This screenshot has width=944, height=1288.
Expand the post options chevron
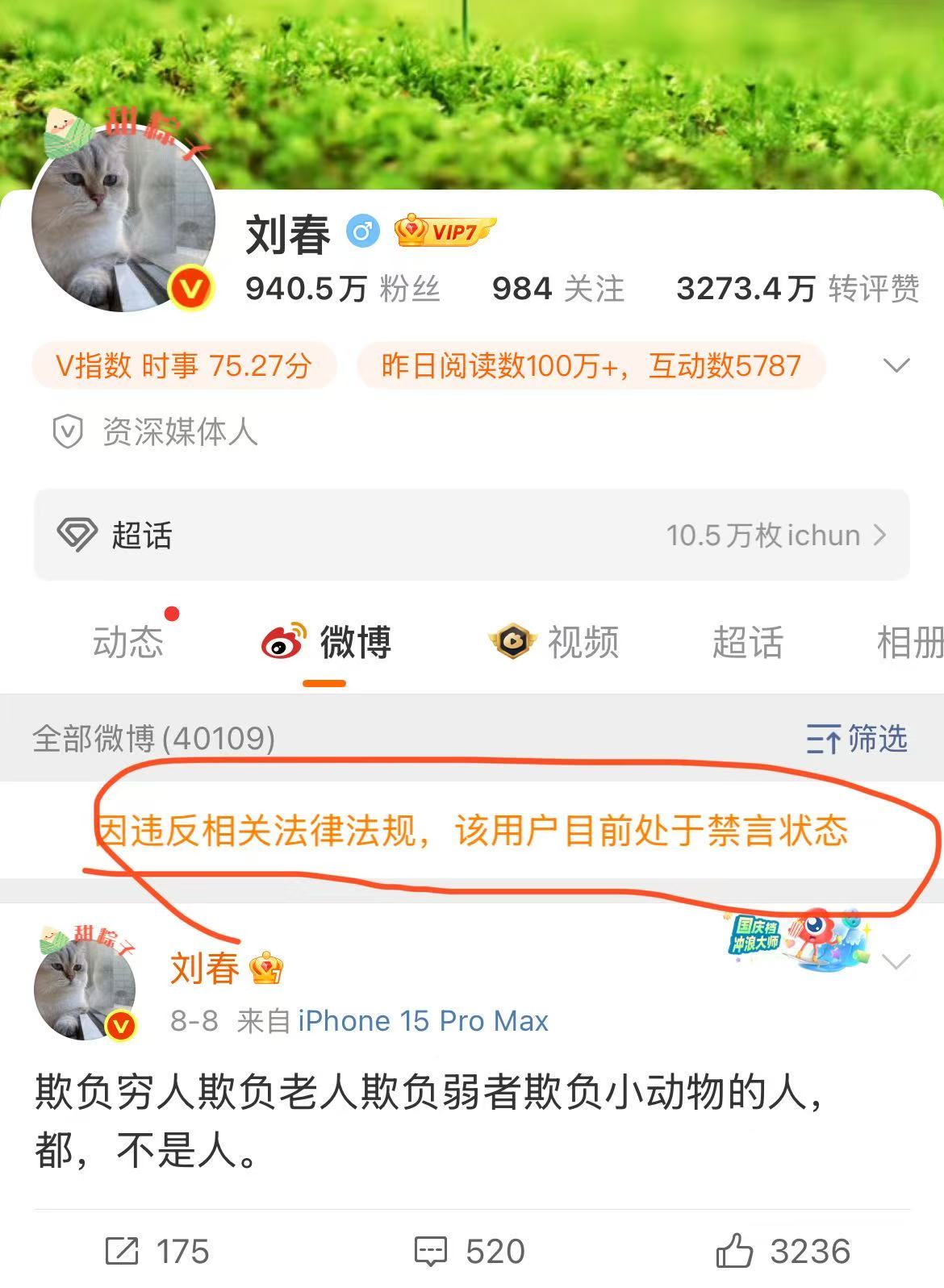pos(896,962)
